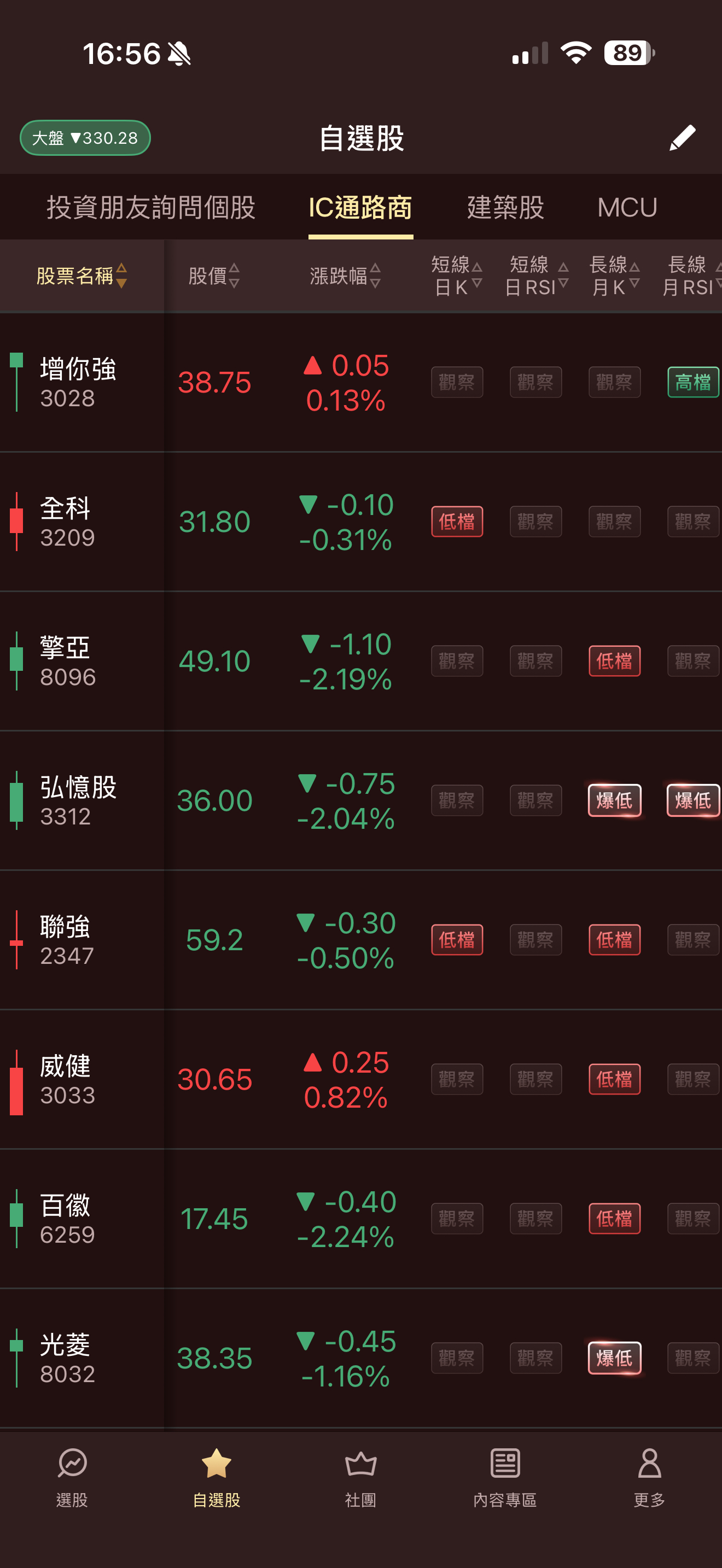Sort list by 漲跌幅 column
This screenshot has height=1568, width=722.
(x=345, y=276)
